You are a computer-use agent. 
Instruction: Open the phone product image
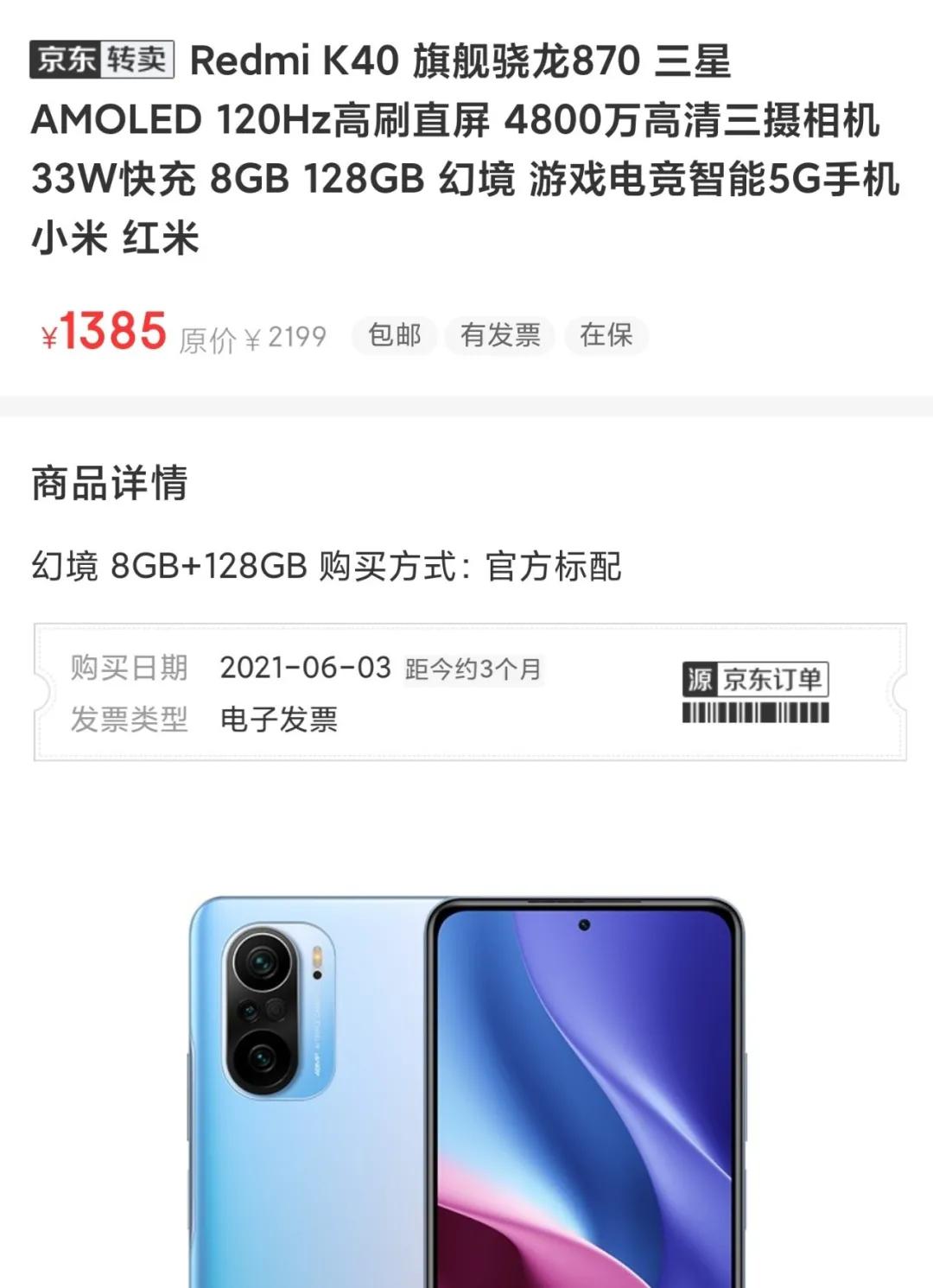(x=466, y=1080)
